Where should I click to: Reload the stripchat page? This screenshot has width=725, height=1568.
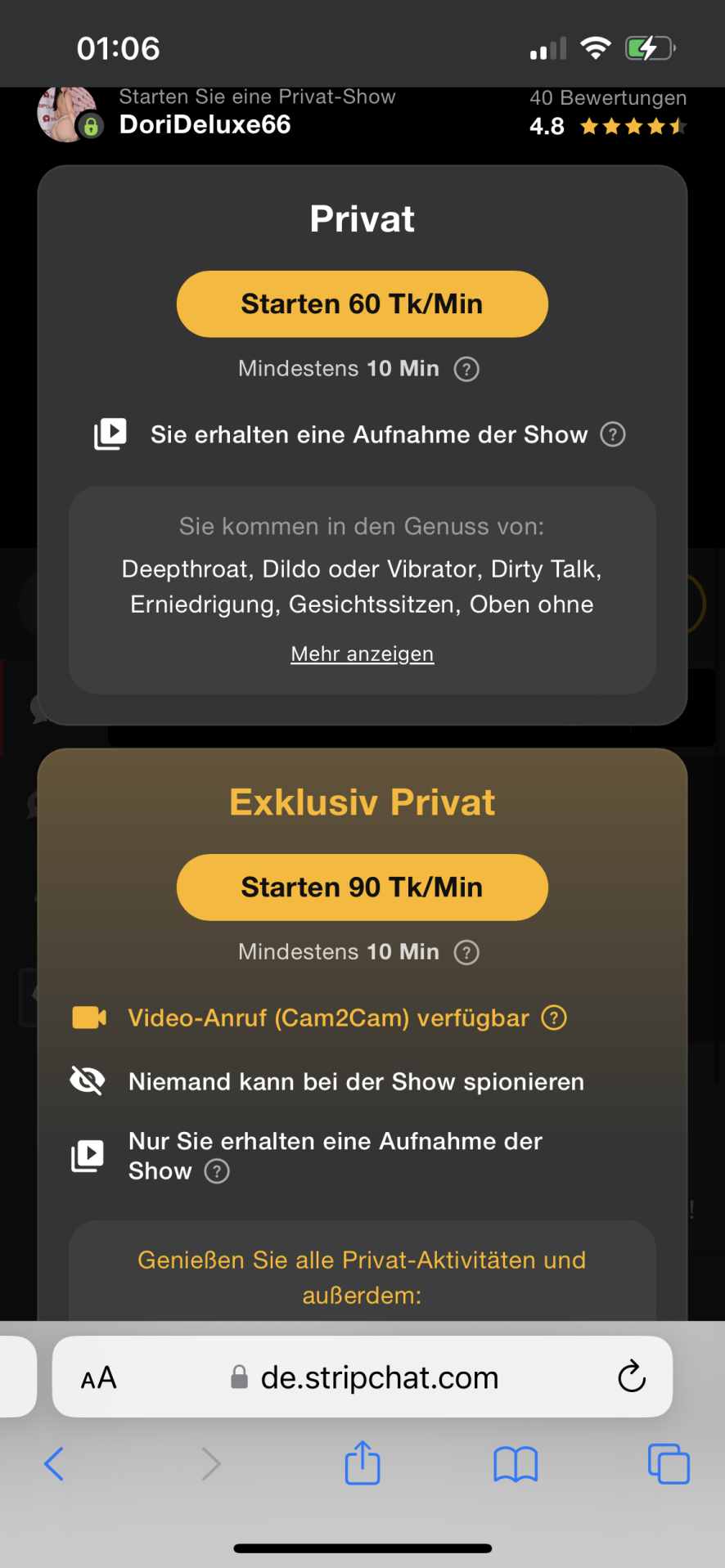click(x=631, y=1377)
